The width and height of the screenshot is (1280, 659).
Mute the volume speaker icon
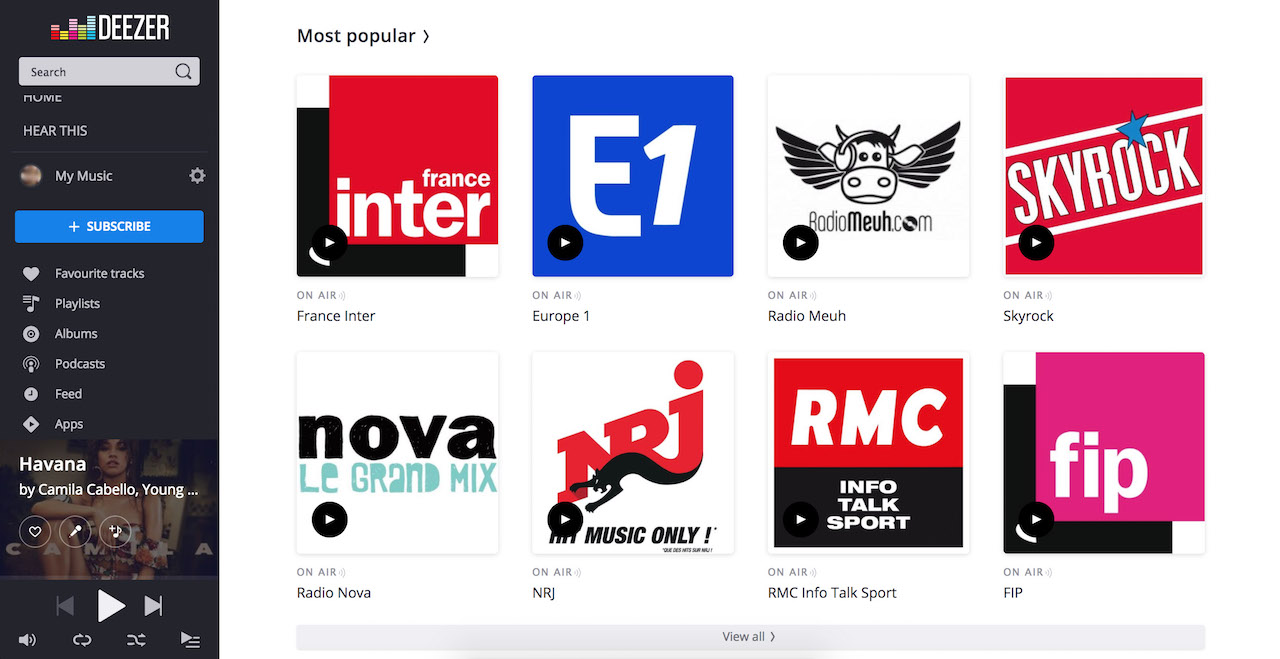click(x=27, y=640)
